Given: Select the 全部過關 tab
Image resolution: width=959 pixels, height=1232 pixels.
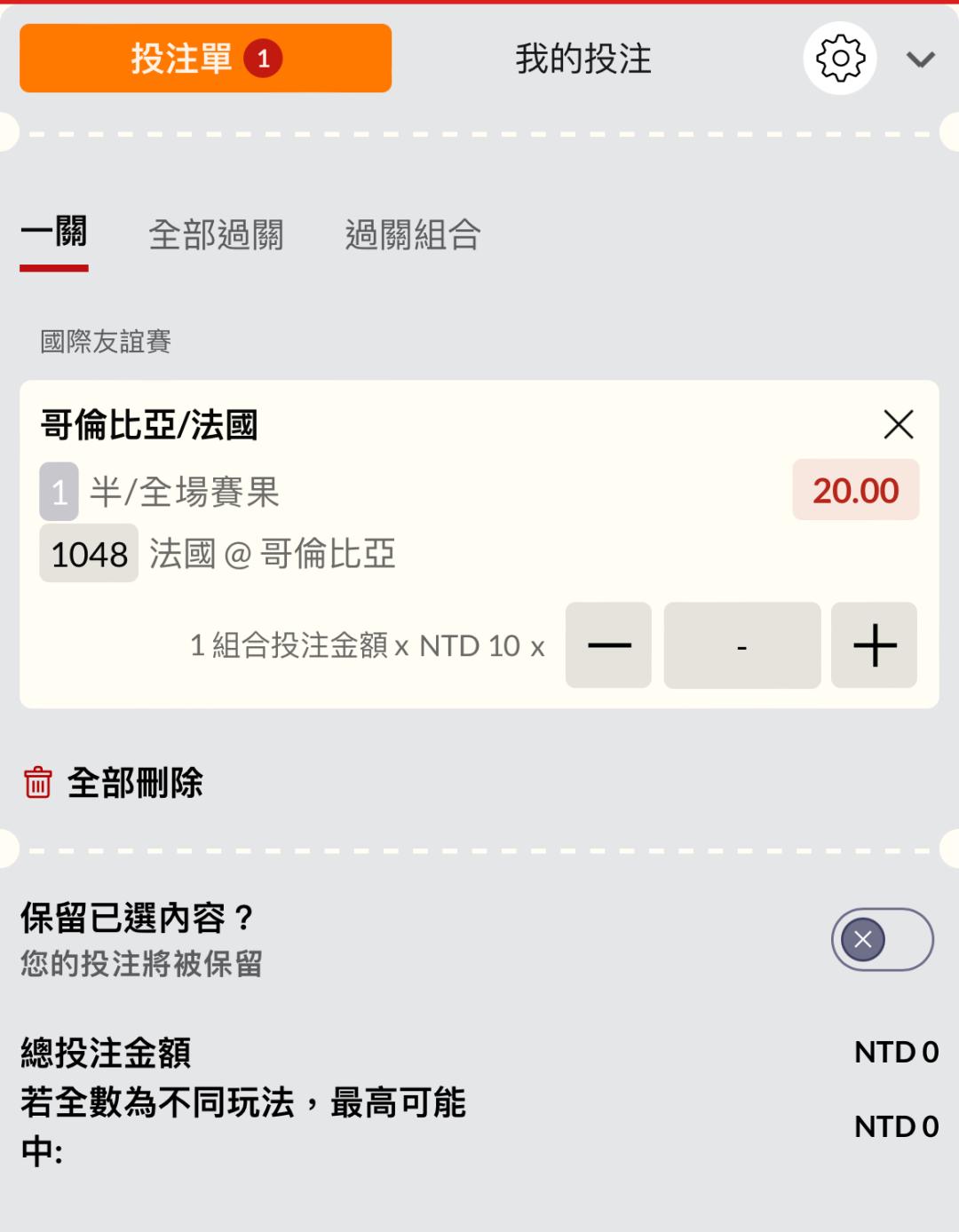Looking at the screenshot, I should tap(216, 235).
